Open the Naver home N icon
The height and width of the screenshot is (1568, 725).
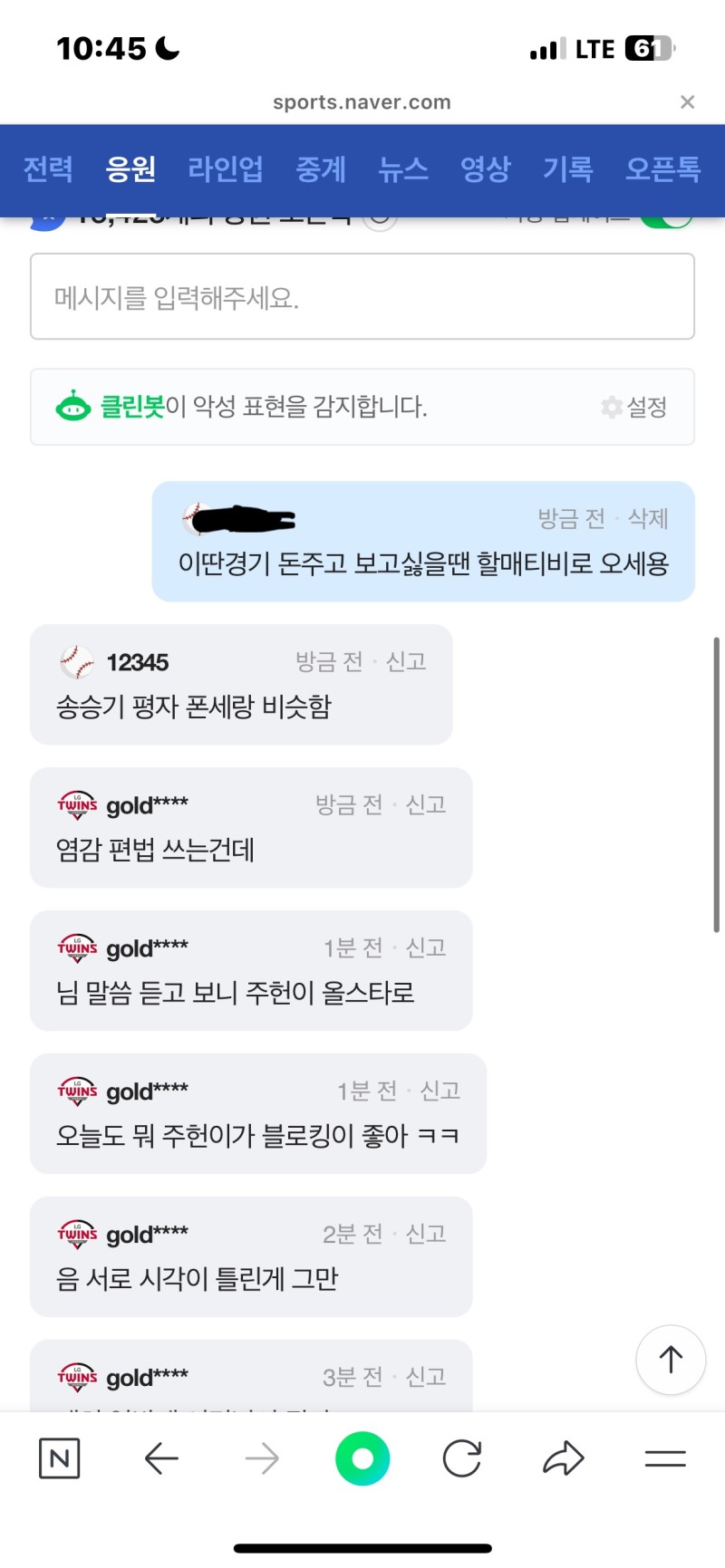(x=60, y=1458)
